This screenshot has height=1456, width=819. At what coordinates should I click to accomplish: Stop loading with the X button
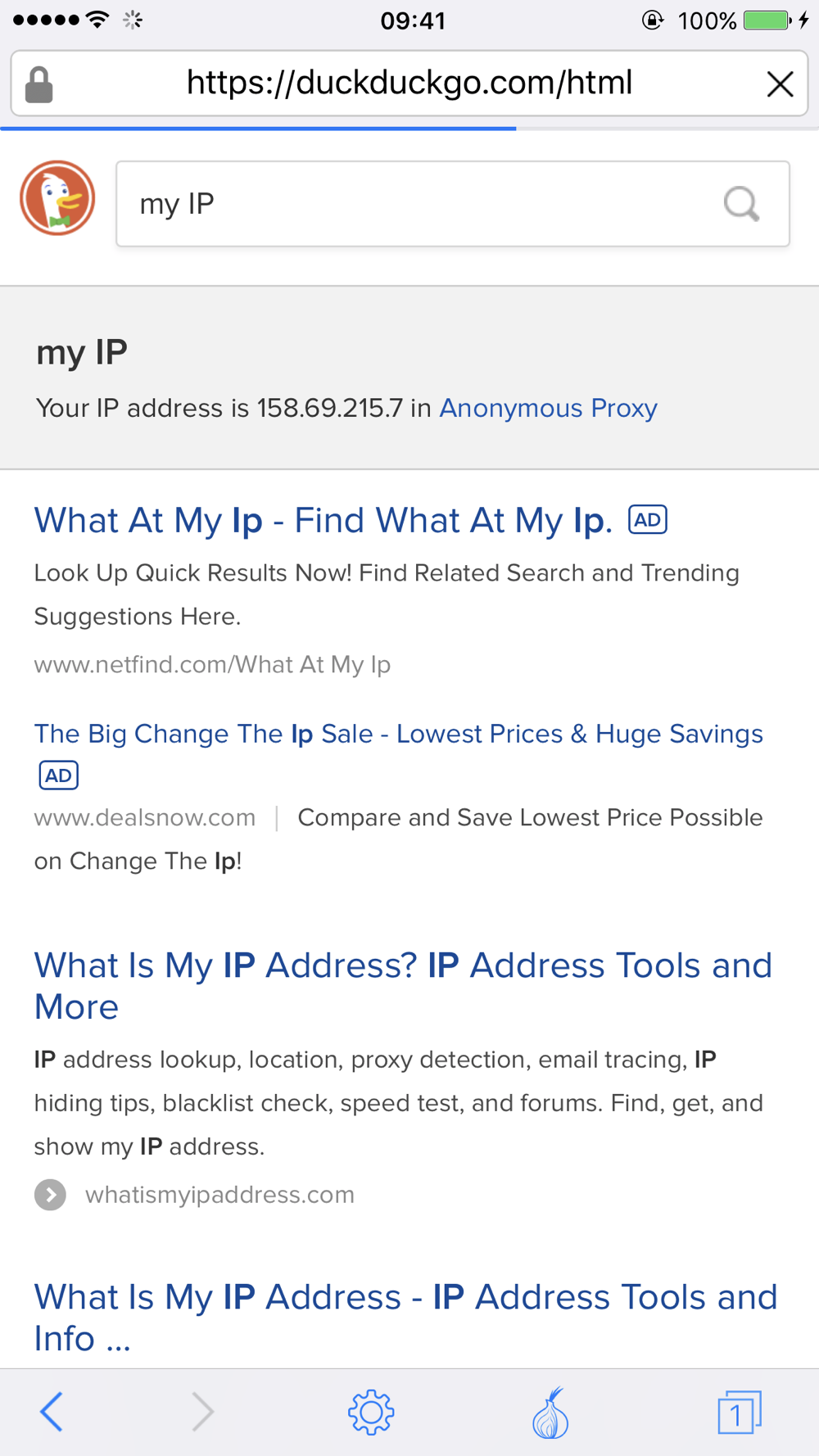780,84
